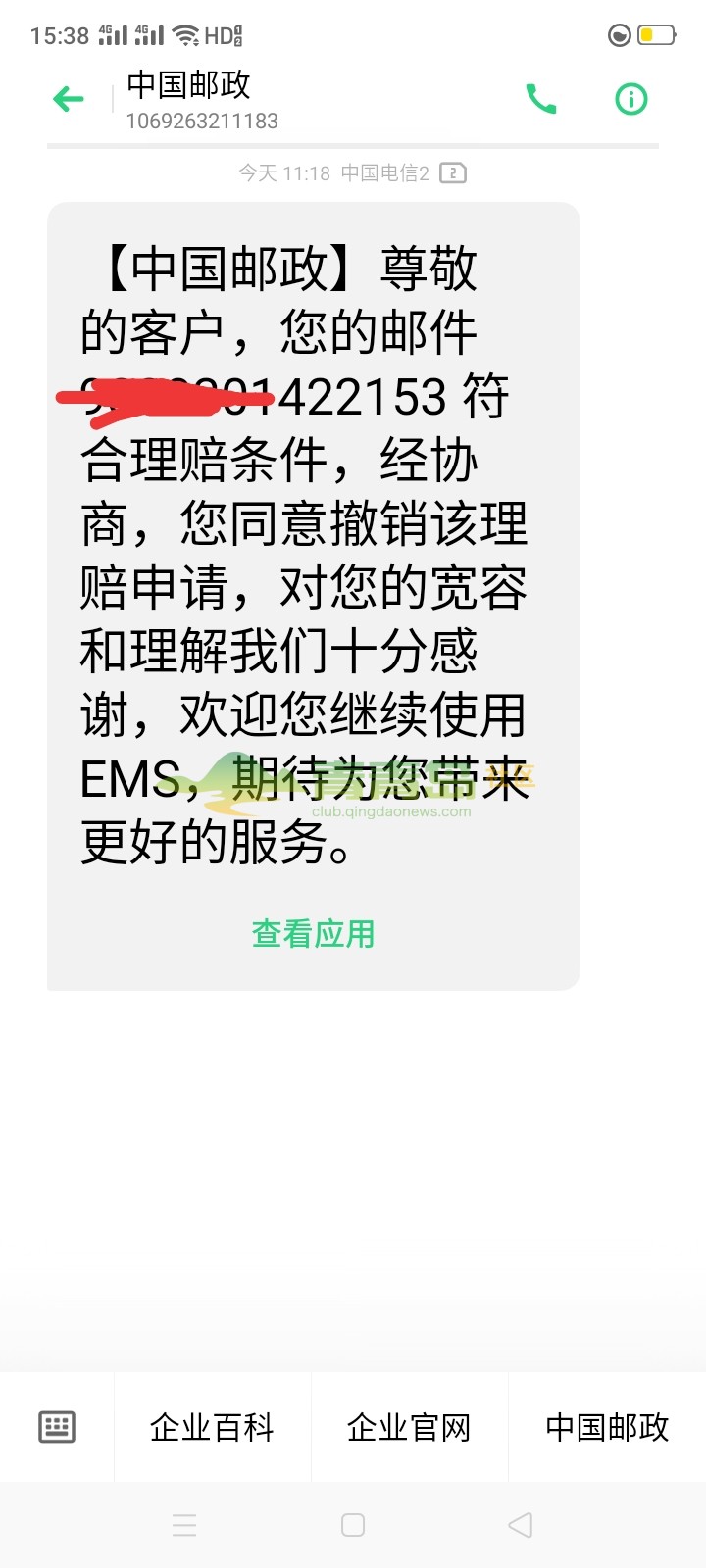706x1568 pixels.
Task: Switch to keyboard input mode
Action: tap(57, 1427)
